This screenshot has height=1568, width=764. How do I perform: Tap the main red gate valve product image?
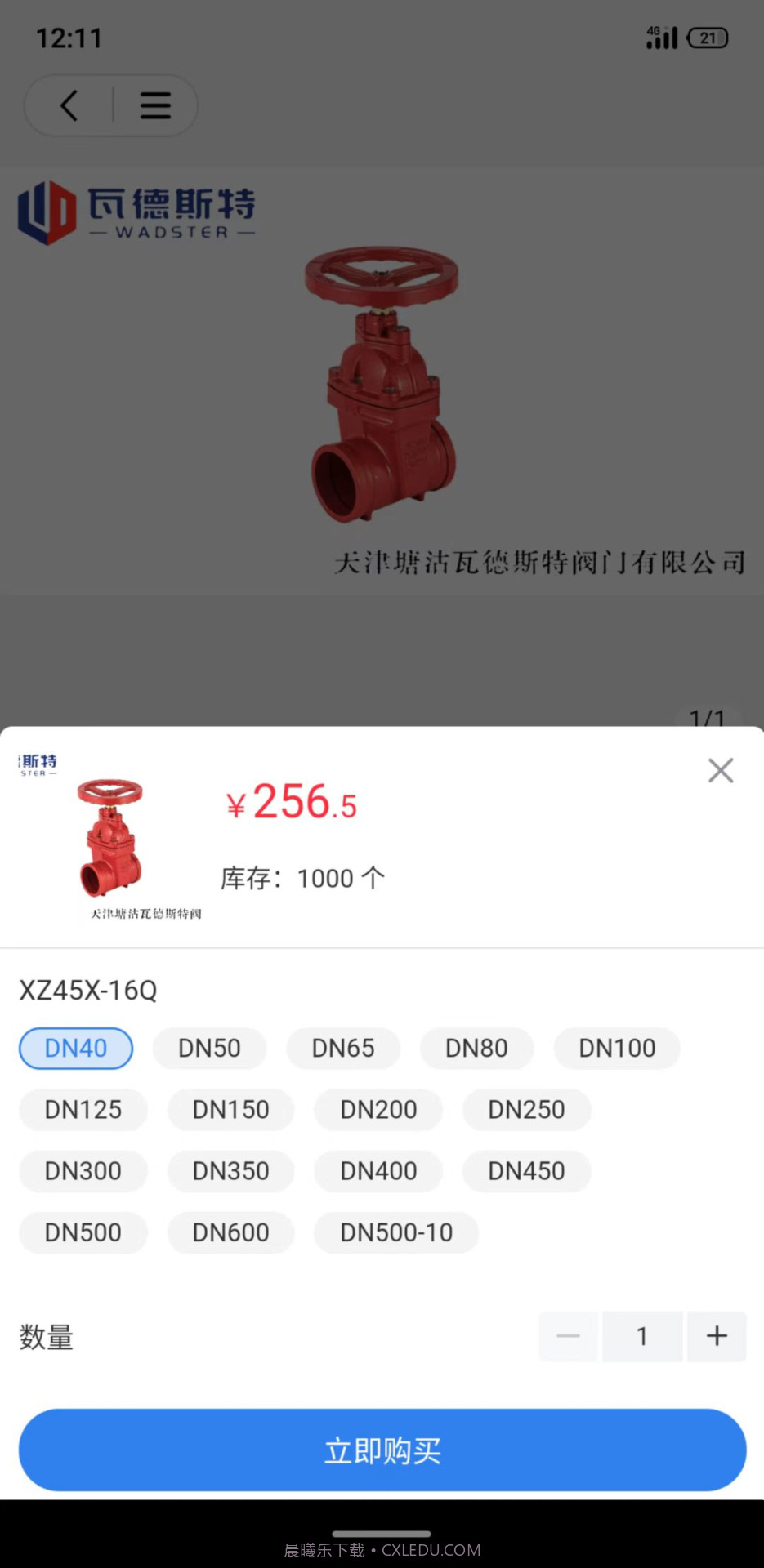click(380, 384)
